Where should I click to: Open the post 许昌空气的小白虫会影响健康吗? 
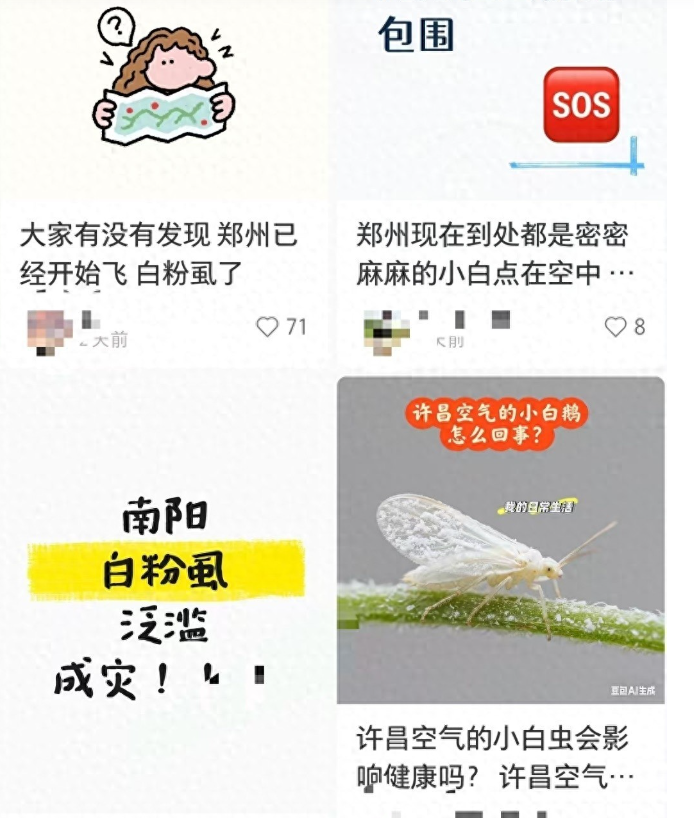pyautogui.click(x=494, y=756)
